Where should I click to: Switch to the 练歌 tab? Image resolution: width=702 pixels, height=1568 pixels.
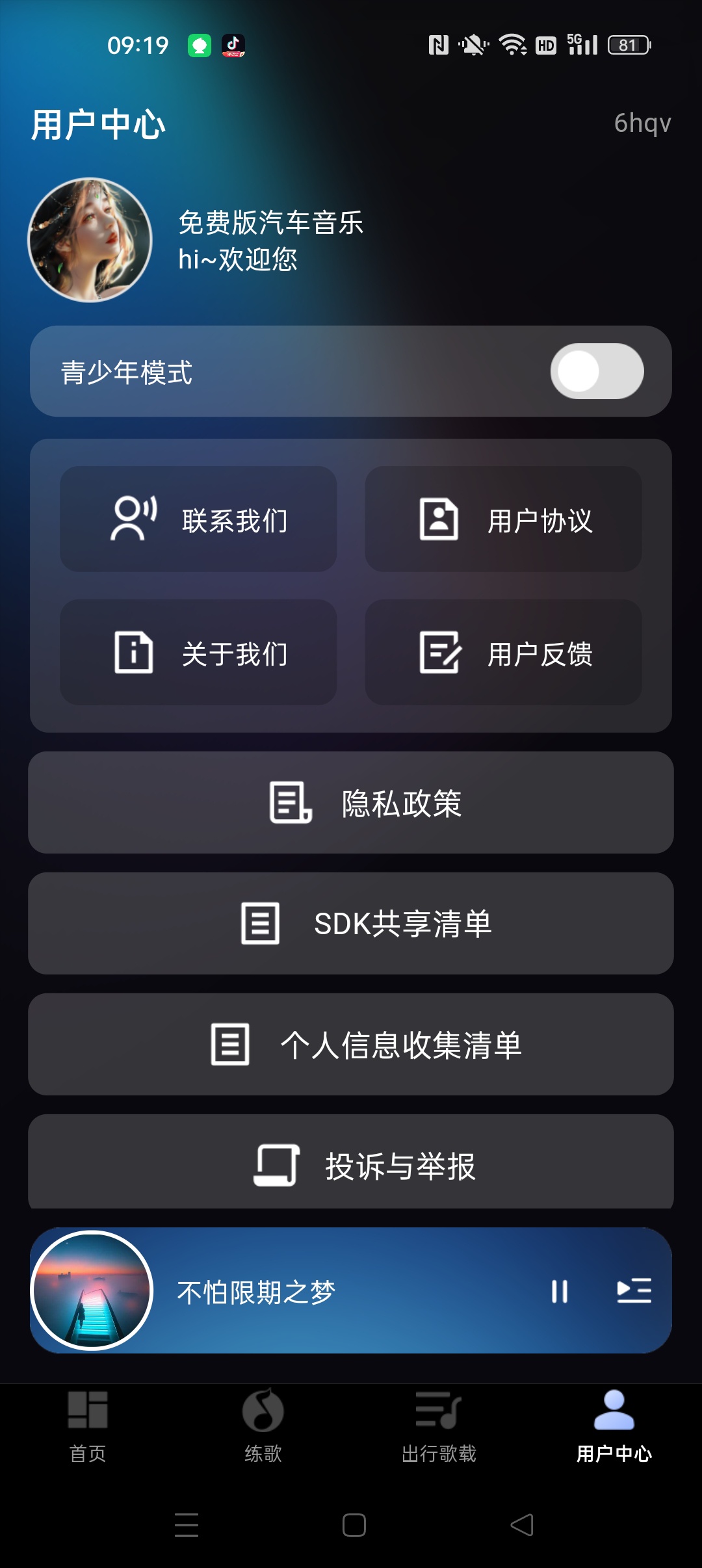click(x=263, y=1426)
